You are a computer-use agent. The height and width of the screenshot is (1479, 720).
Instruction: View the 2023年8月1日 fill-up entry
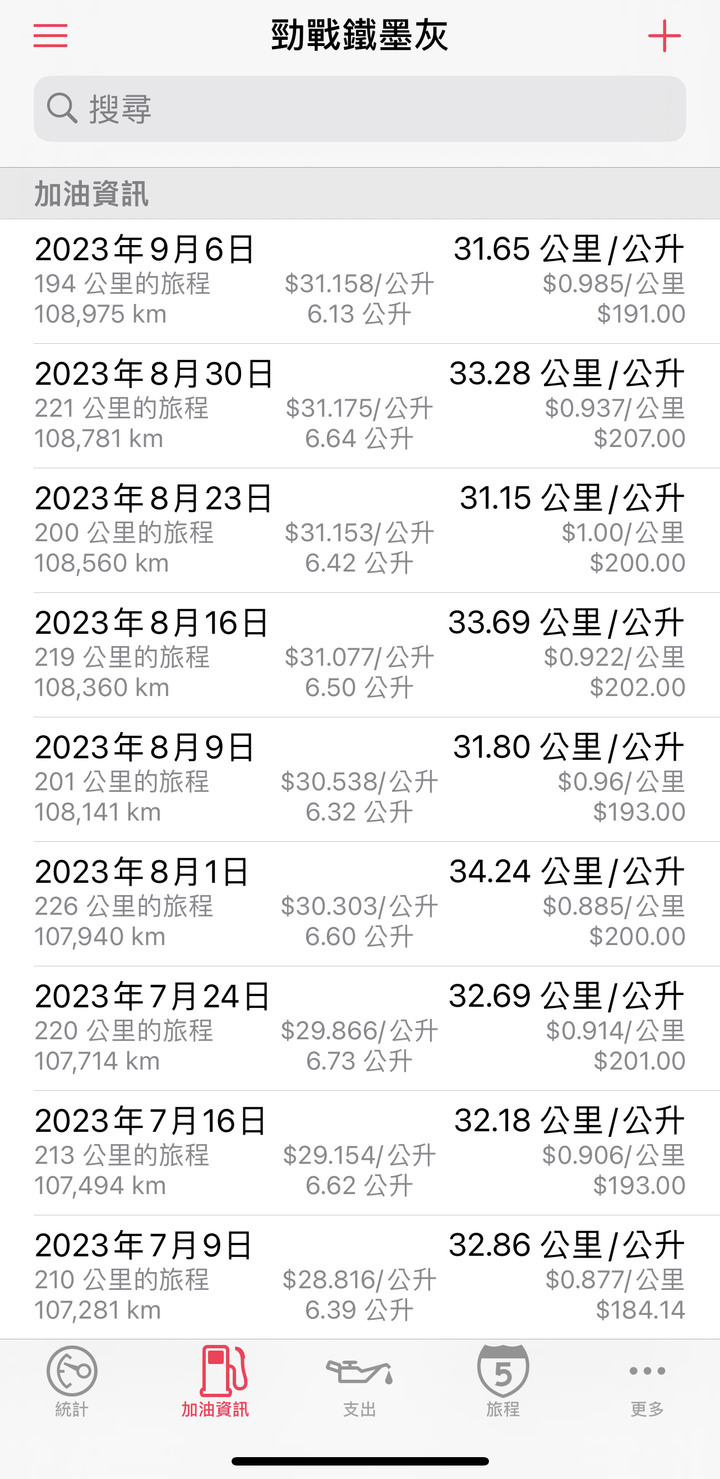point(360,904)
